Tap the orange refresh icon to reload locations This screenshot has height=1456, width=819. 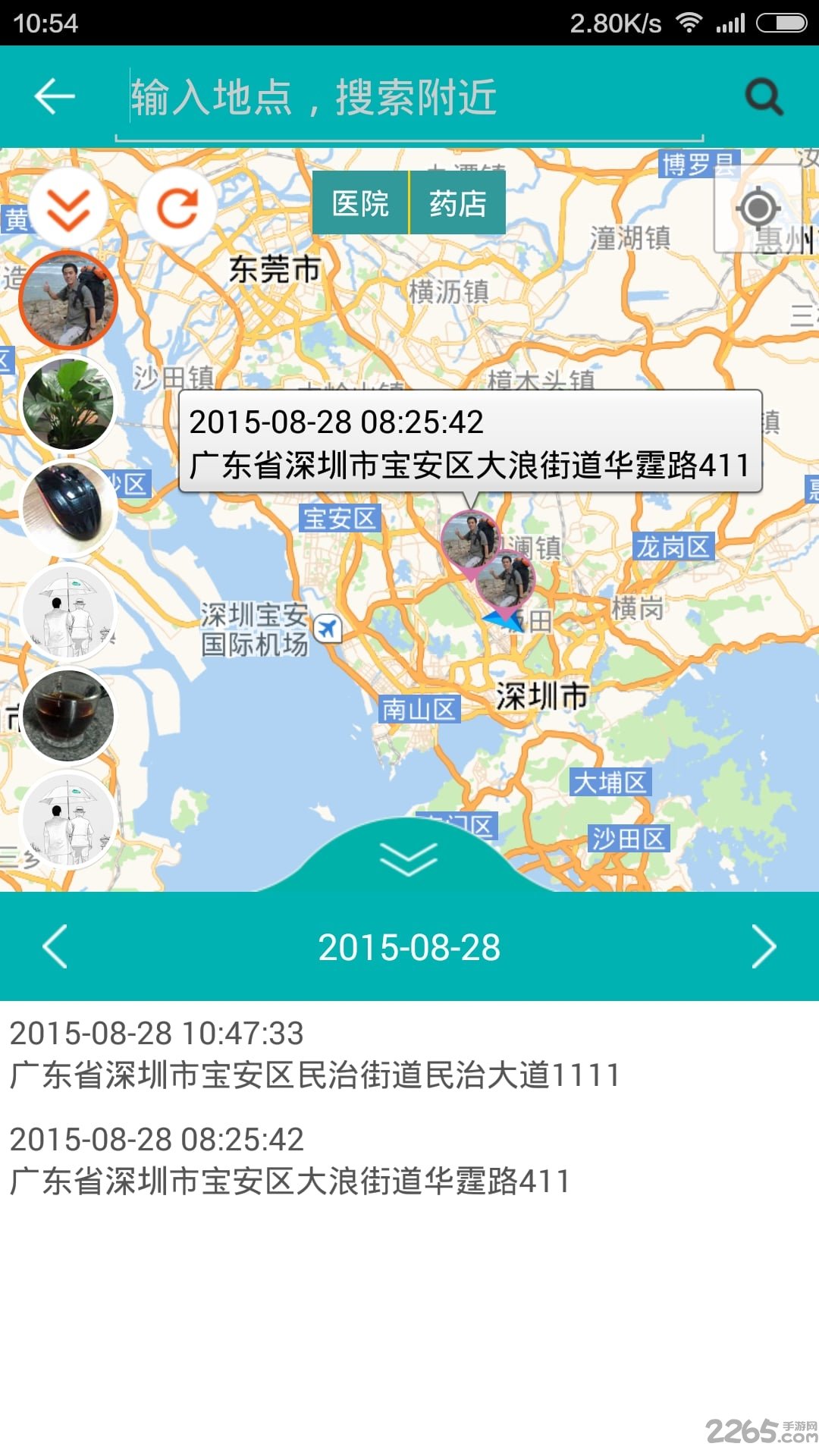176,206
